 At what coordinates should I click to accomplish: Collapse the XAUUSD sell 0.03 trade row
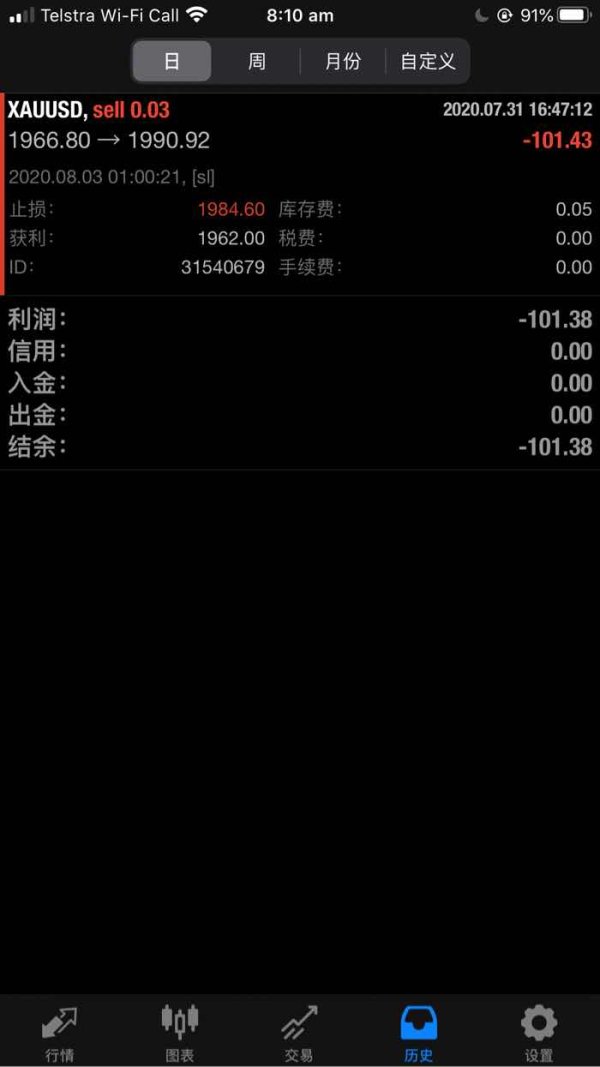point(300,194)
